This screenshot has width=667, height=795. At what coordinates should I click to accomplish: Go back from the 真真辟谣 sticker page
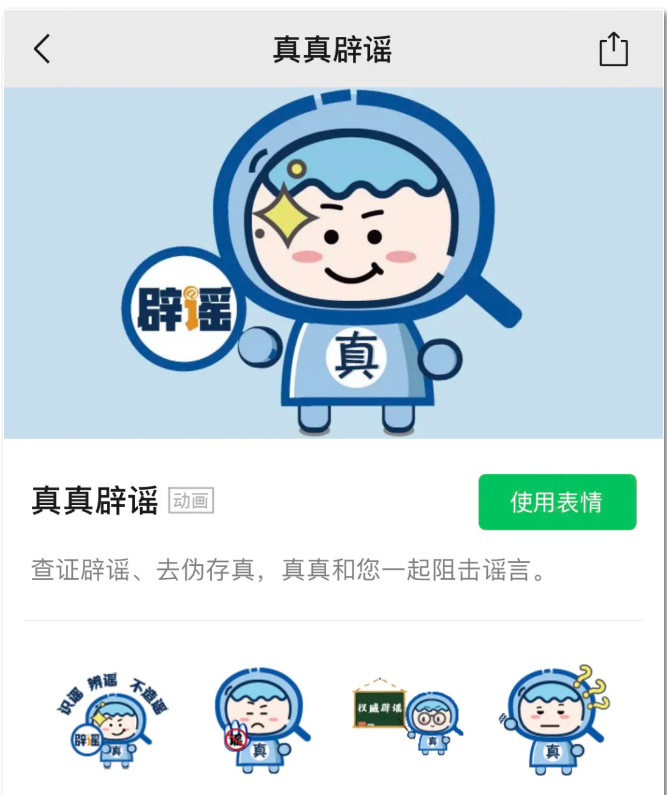coord(41,49)
